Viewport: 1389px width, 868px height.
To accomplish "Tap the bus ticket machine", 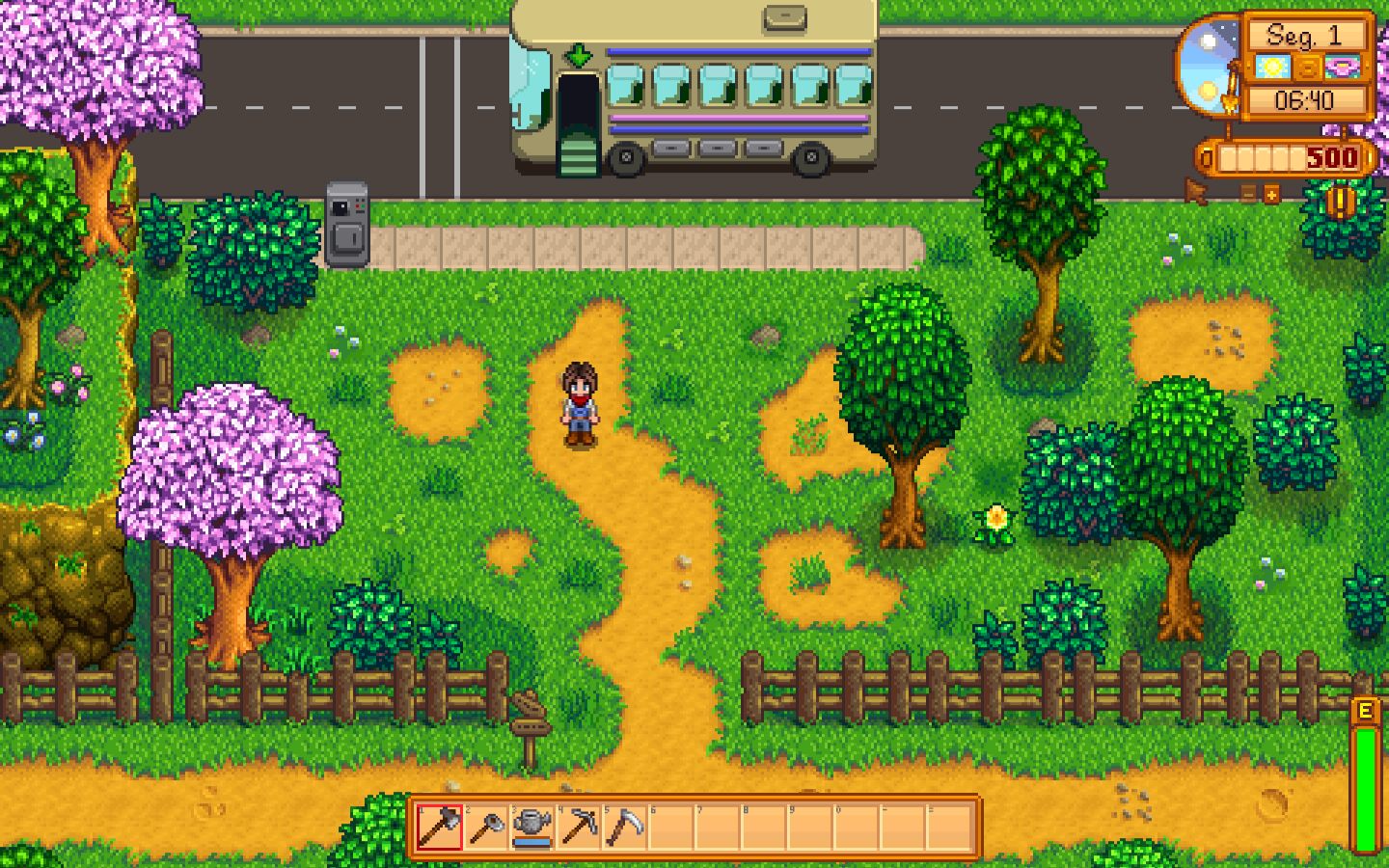I will [x=347, y=224].
